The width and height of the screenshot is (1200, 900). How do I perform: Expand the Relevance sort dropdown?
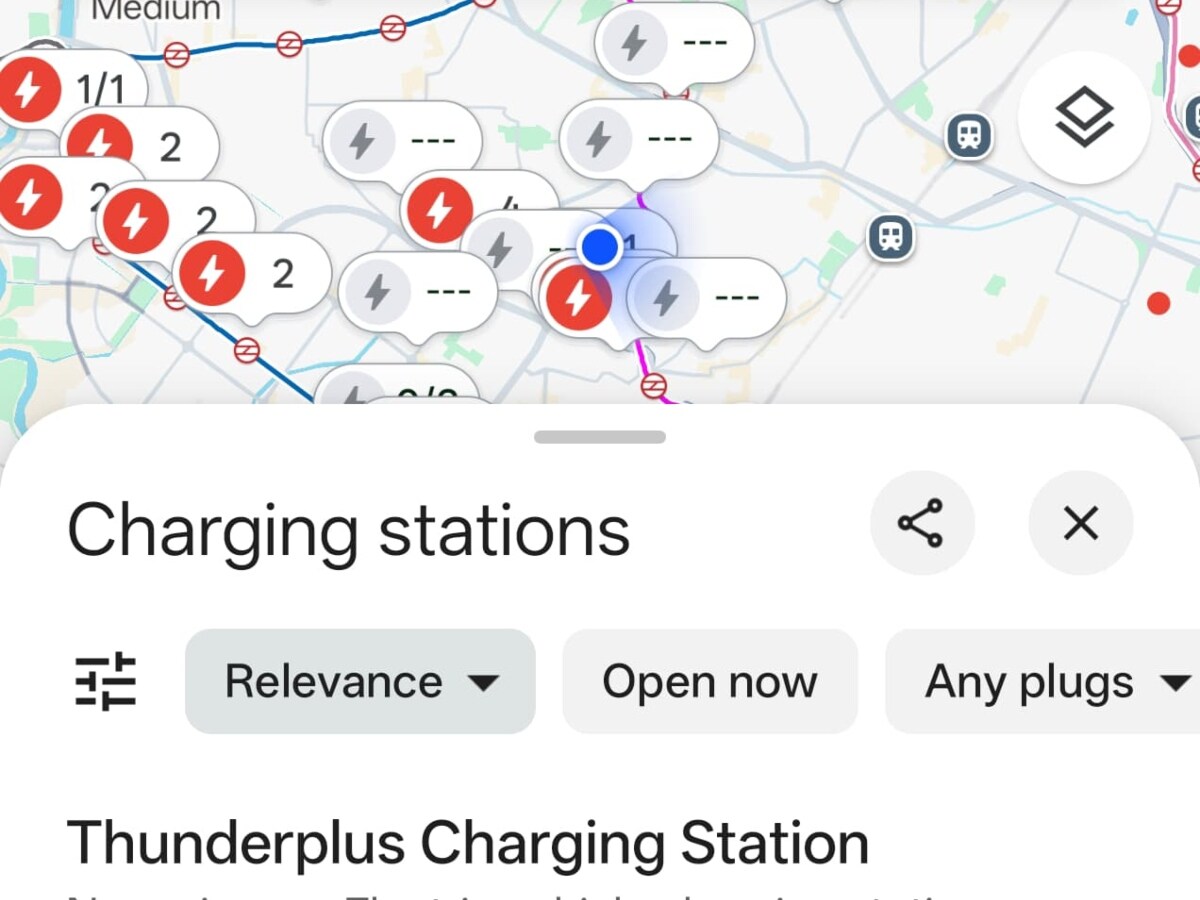click(360, 682)
